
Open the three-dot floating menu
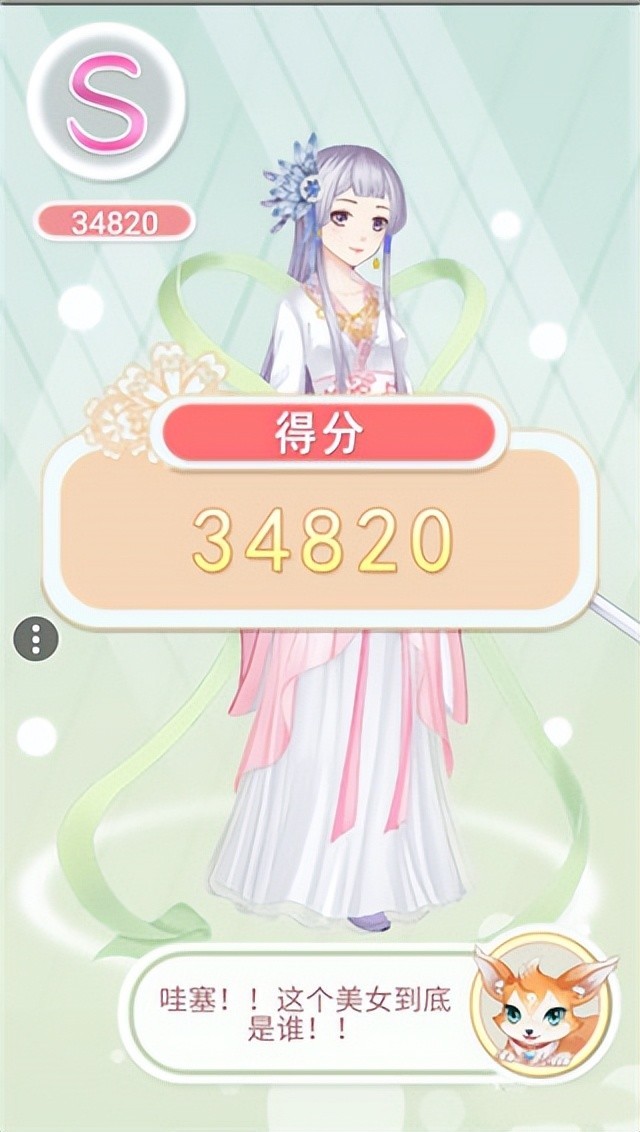tap(36, 638)
